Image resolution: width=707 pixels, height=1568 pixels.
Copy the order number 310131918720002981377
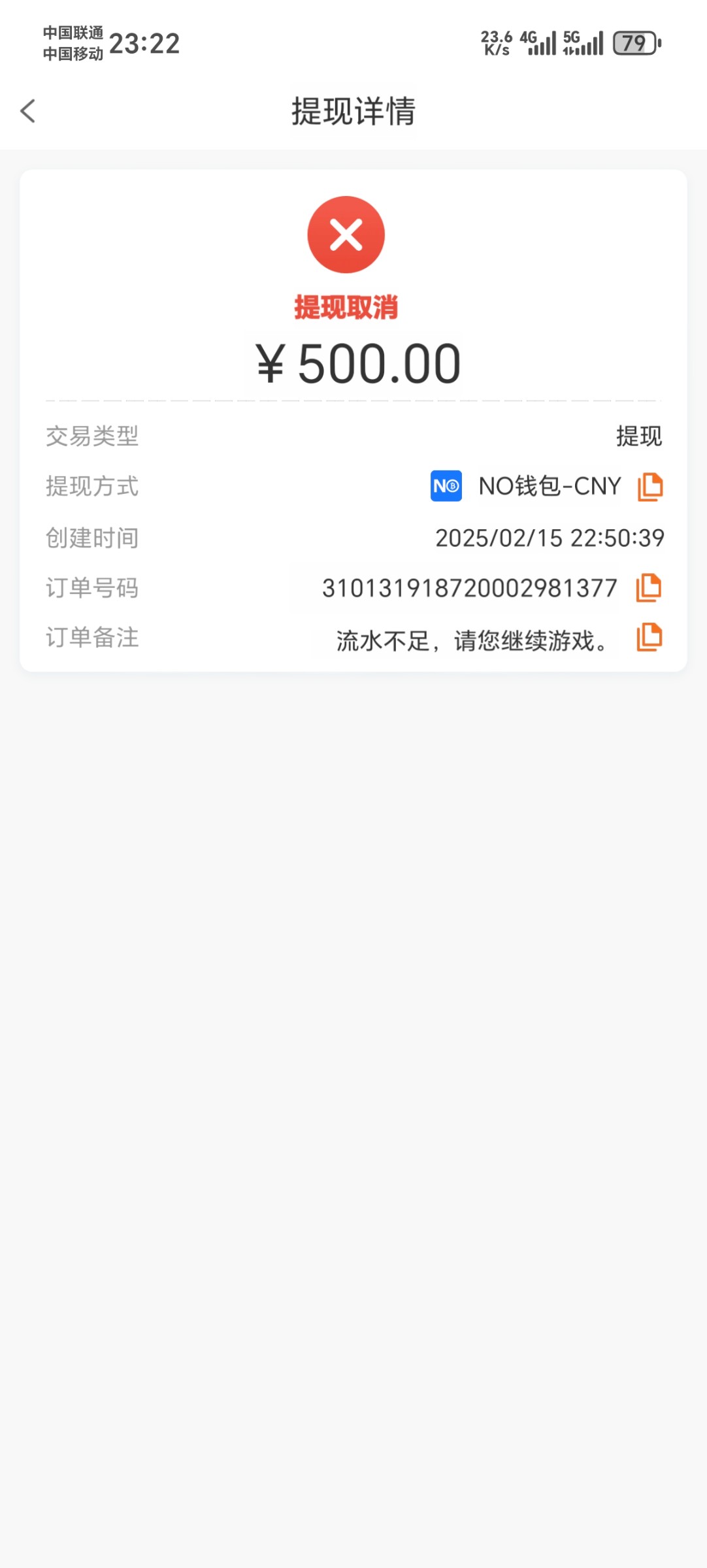point(649,588)
